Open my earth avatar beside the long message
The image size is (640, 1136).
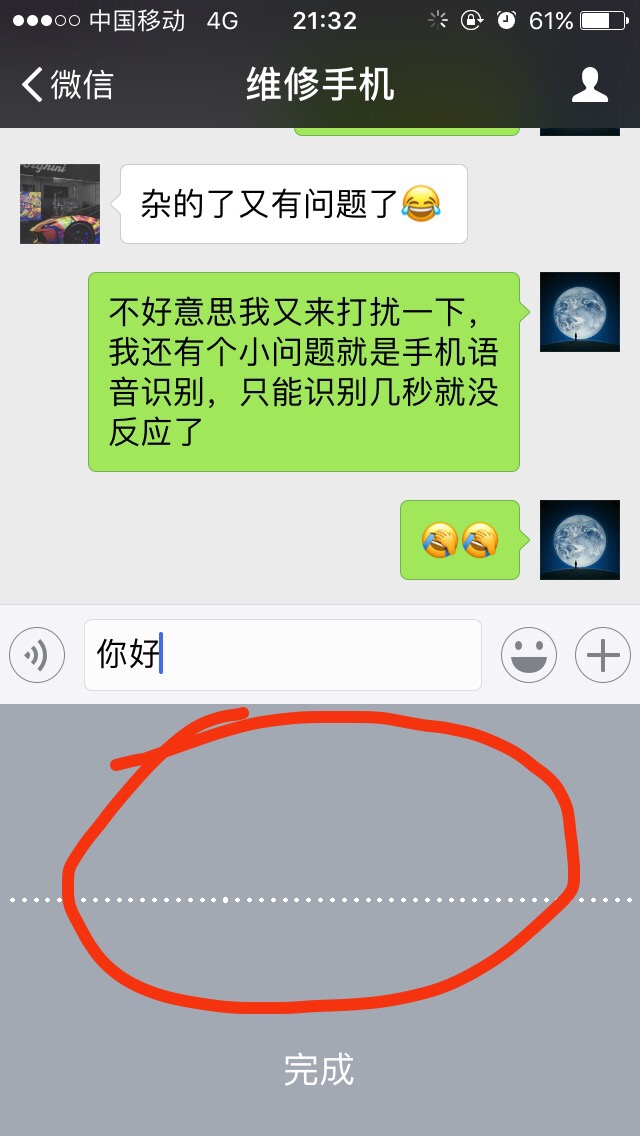(x=579, y=312)
